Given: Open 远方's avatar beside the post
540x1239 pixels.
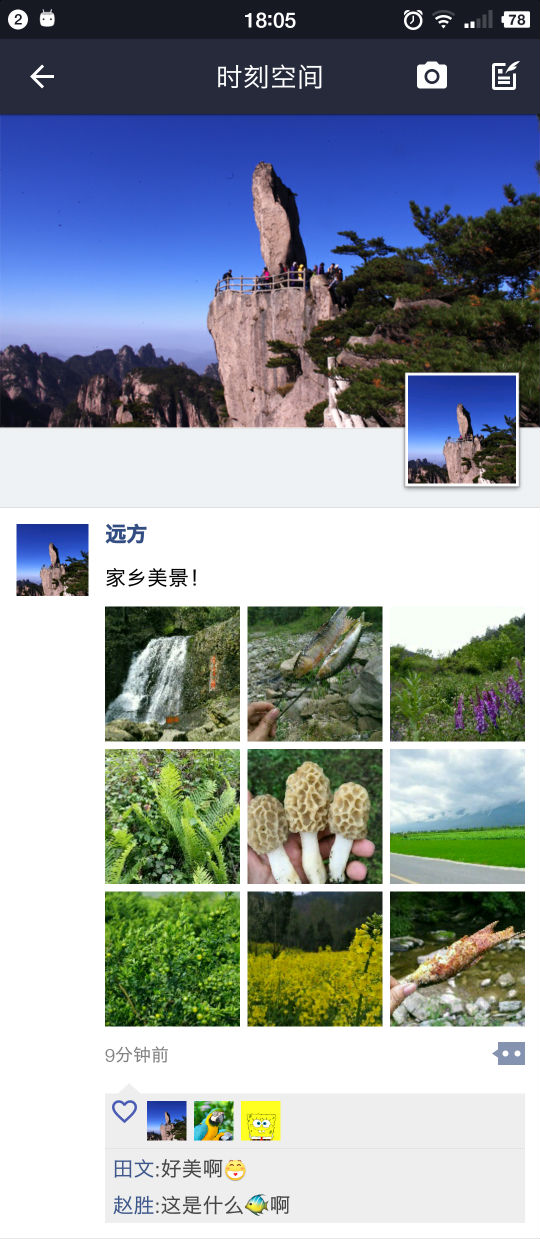Looking at the screenshot, I should point(52,560).
